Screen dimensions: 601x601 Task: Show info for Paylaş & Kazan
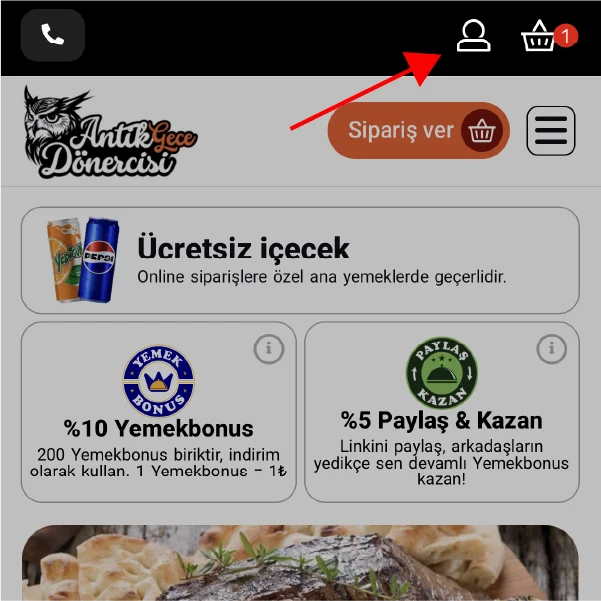[x=551, y=349]
